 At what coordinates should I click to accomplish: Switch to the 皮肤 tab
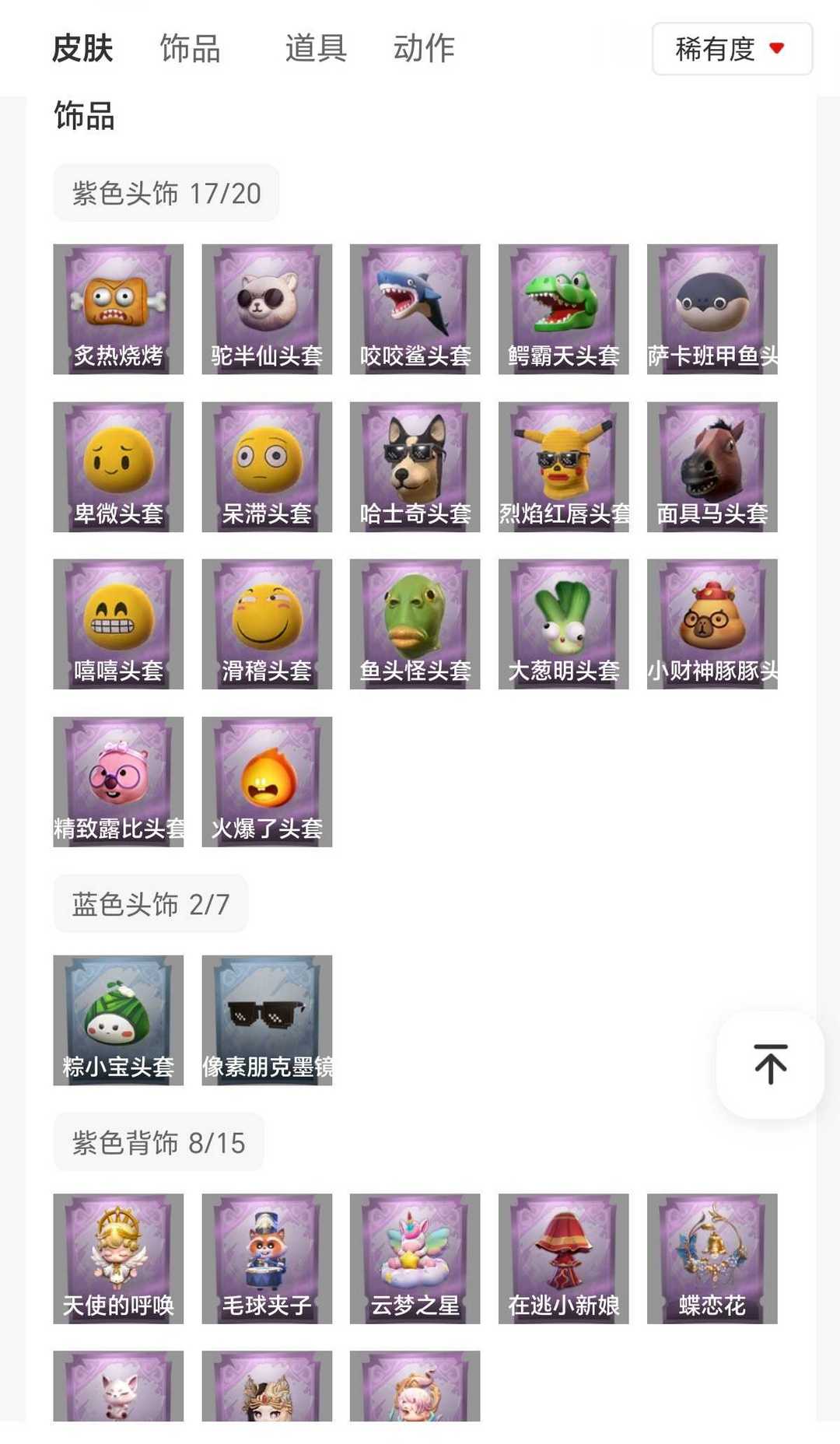coord(82,48)
